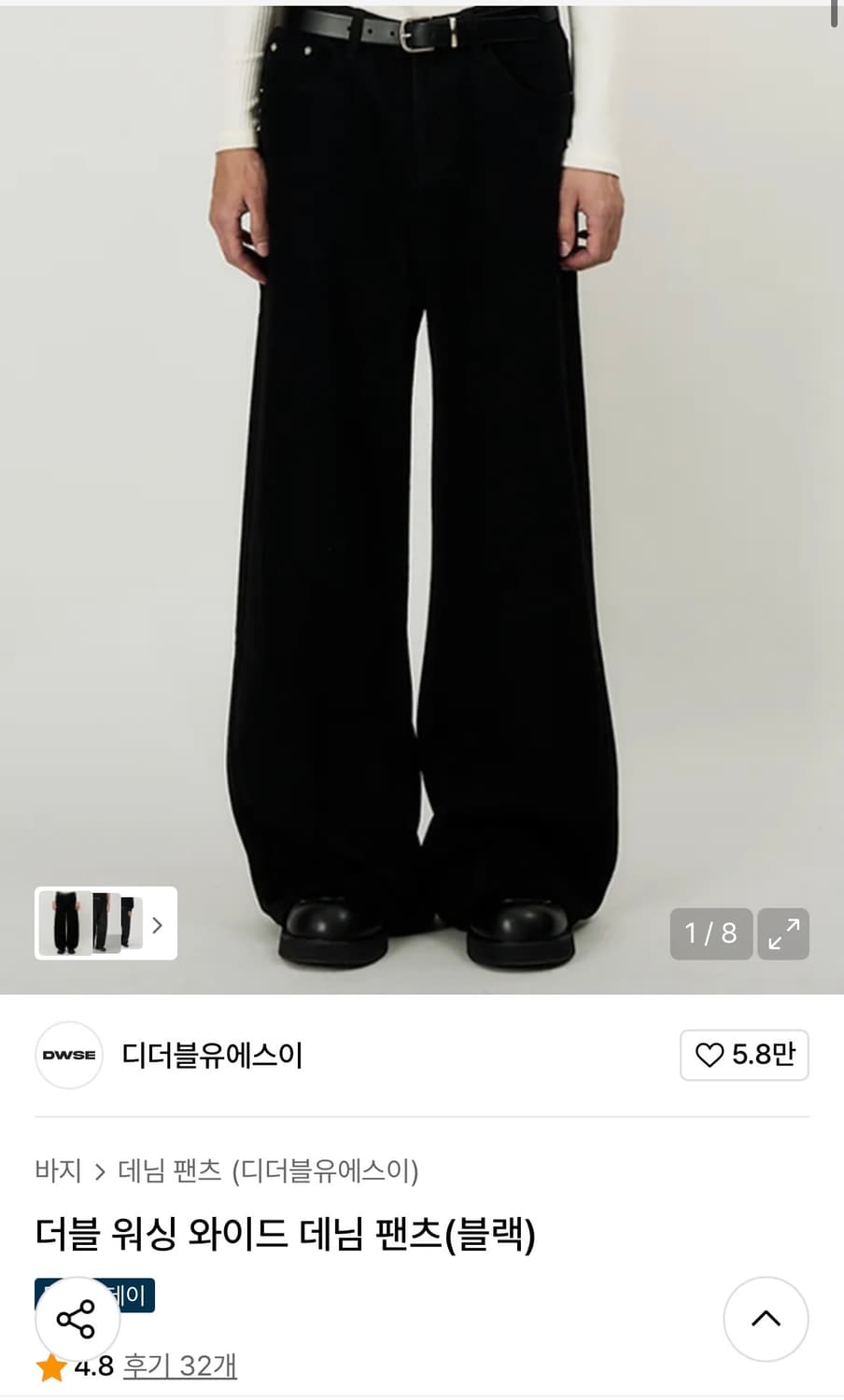The width and height of the screenshot is (844, 1400).
Task: Visit the 디더블유에스이 brand page
Action: coord(213,1055)
